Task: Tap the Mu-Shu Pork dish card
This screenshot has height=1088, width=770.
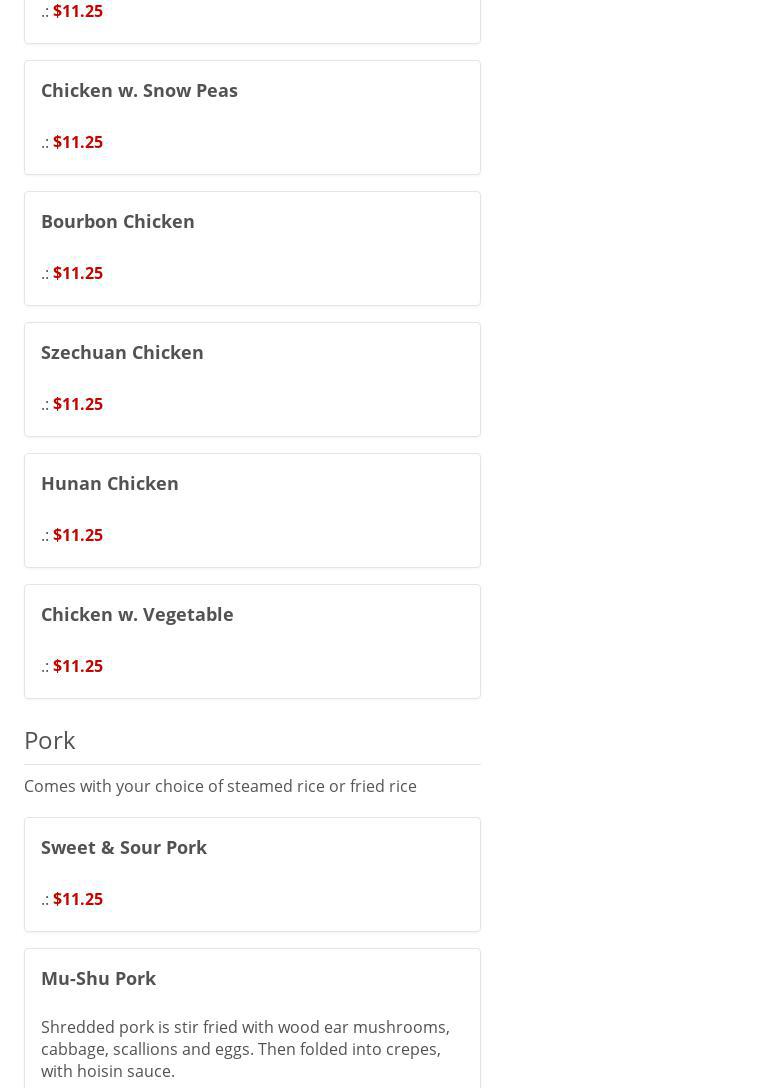Action: point(252,1020)
